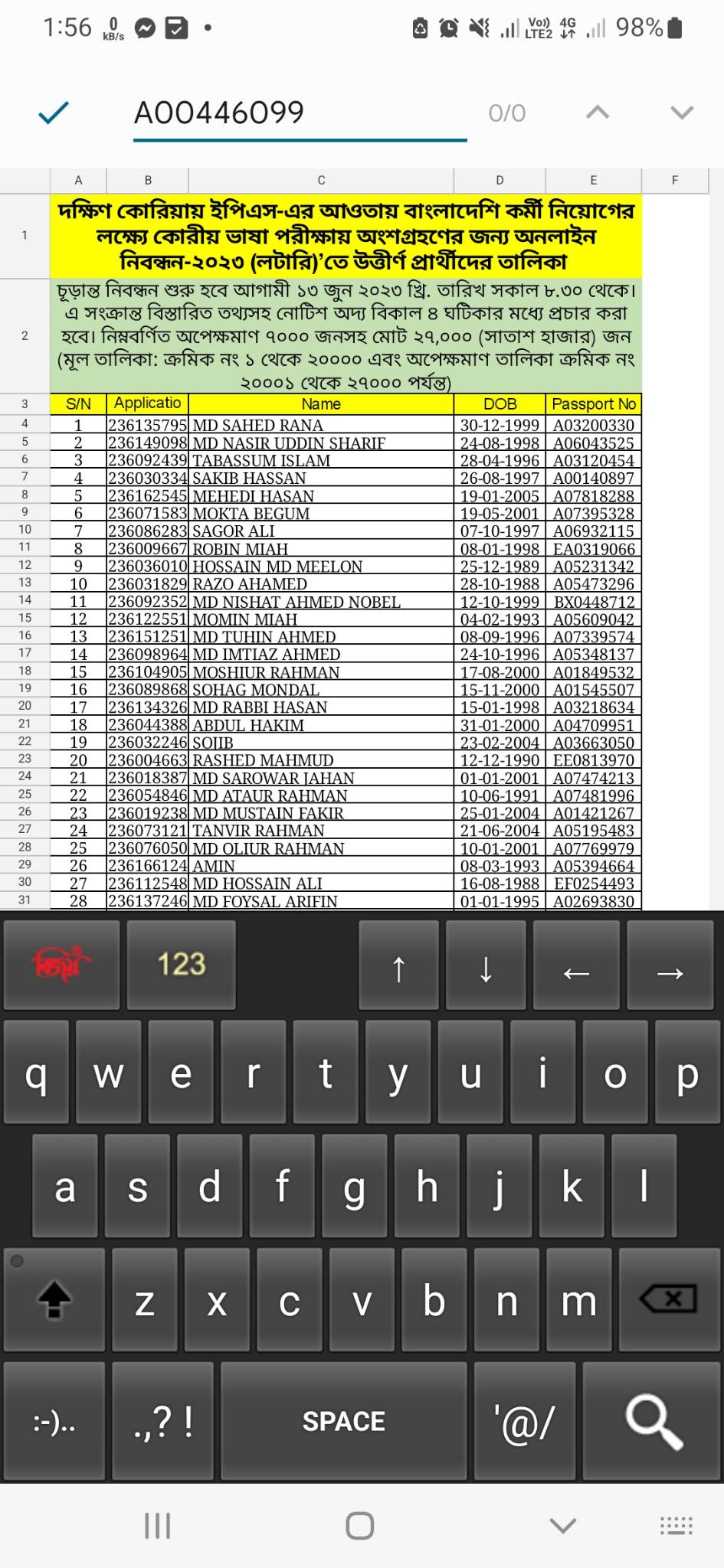Hide keyboard with navigation bar down chevron
The image size is (724, 1568).
pyautogui.click(x=563, y=1526)
